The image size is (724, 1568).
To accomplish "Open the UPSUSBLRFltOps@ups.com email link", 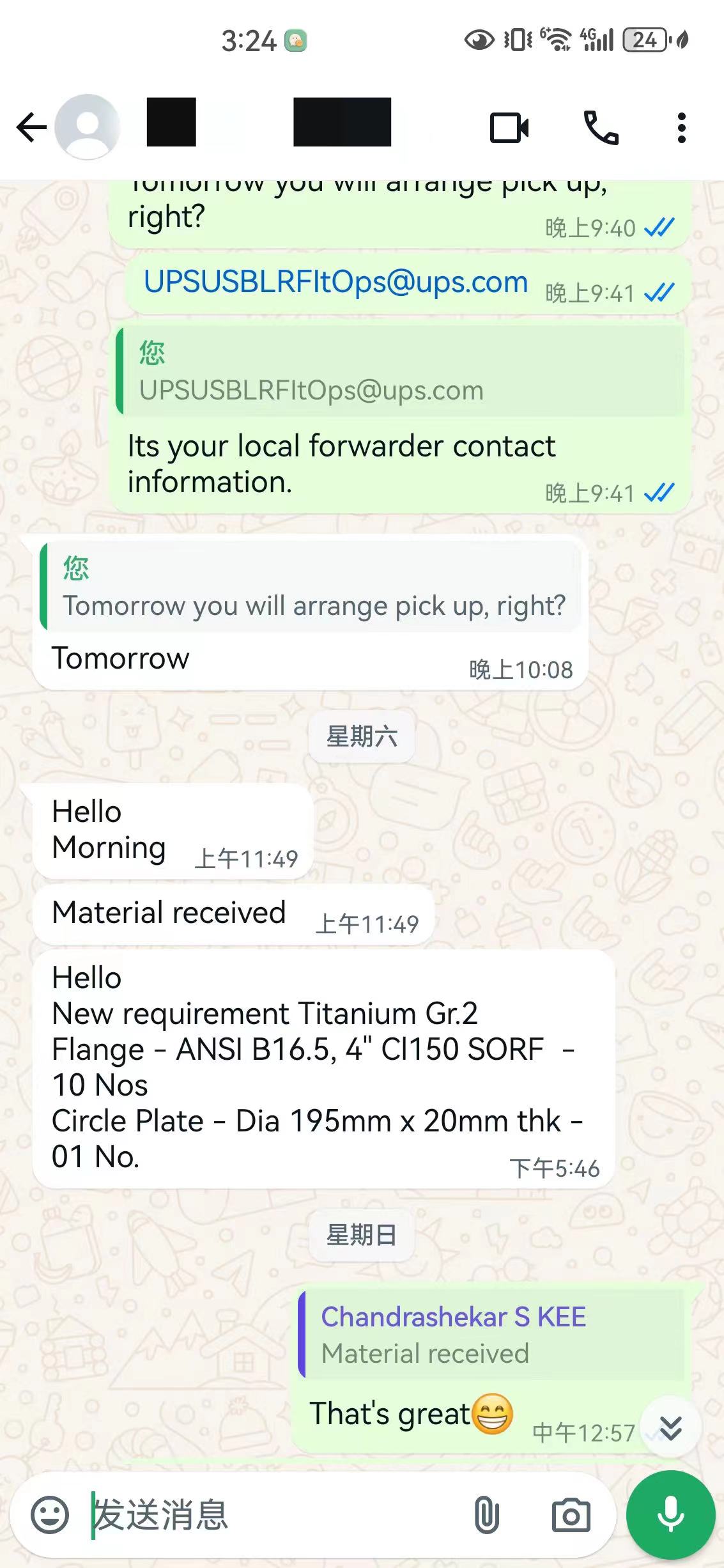I will (x=335, y=282).
